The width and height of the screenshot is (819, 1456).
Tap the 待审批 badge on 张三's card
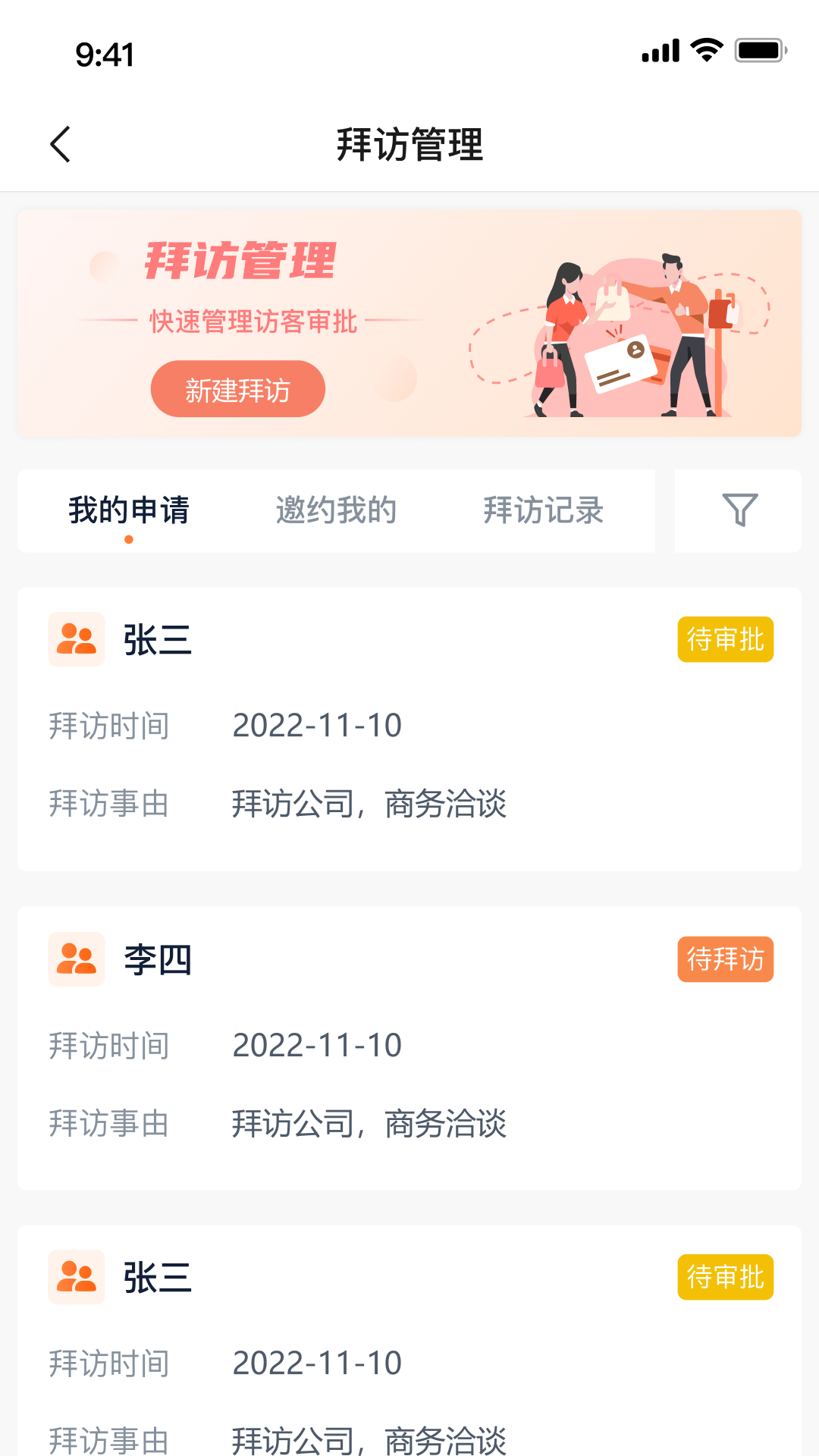coord(725,639)
